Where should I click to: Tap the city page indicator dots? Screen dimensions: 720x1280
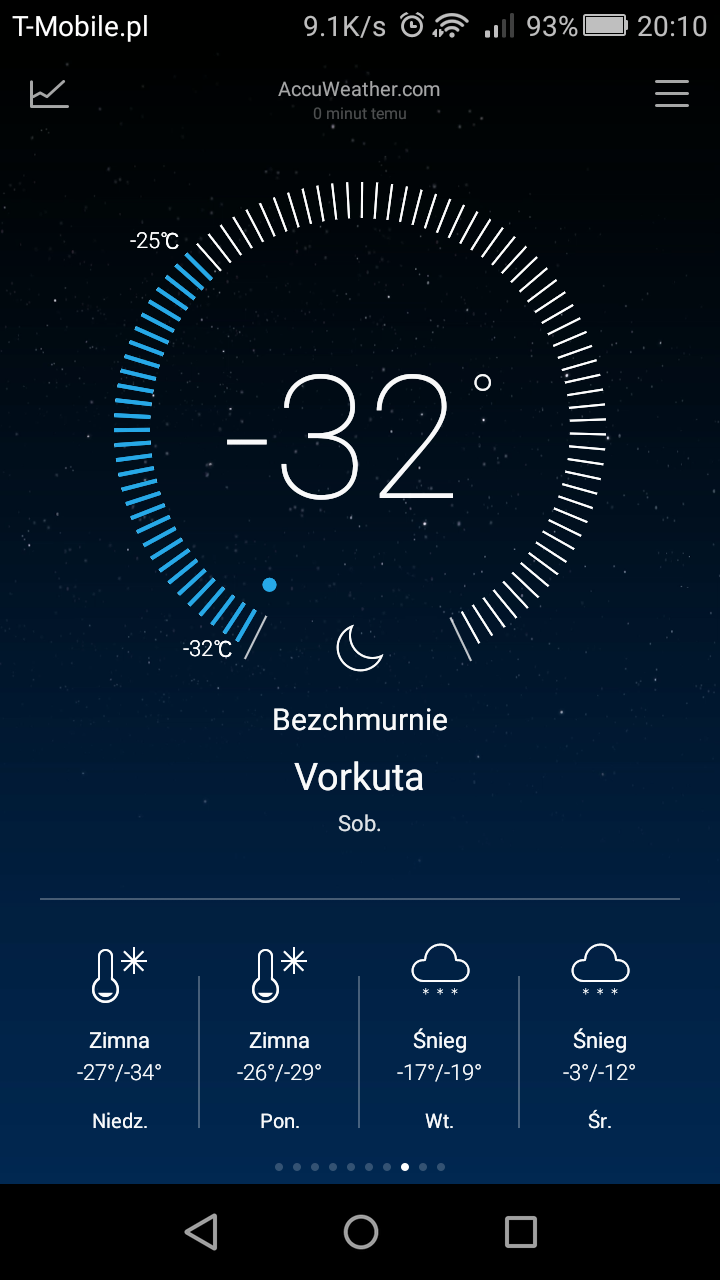(360, 1166)
